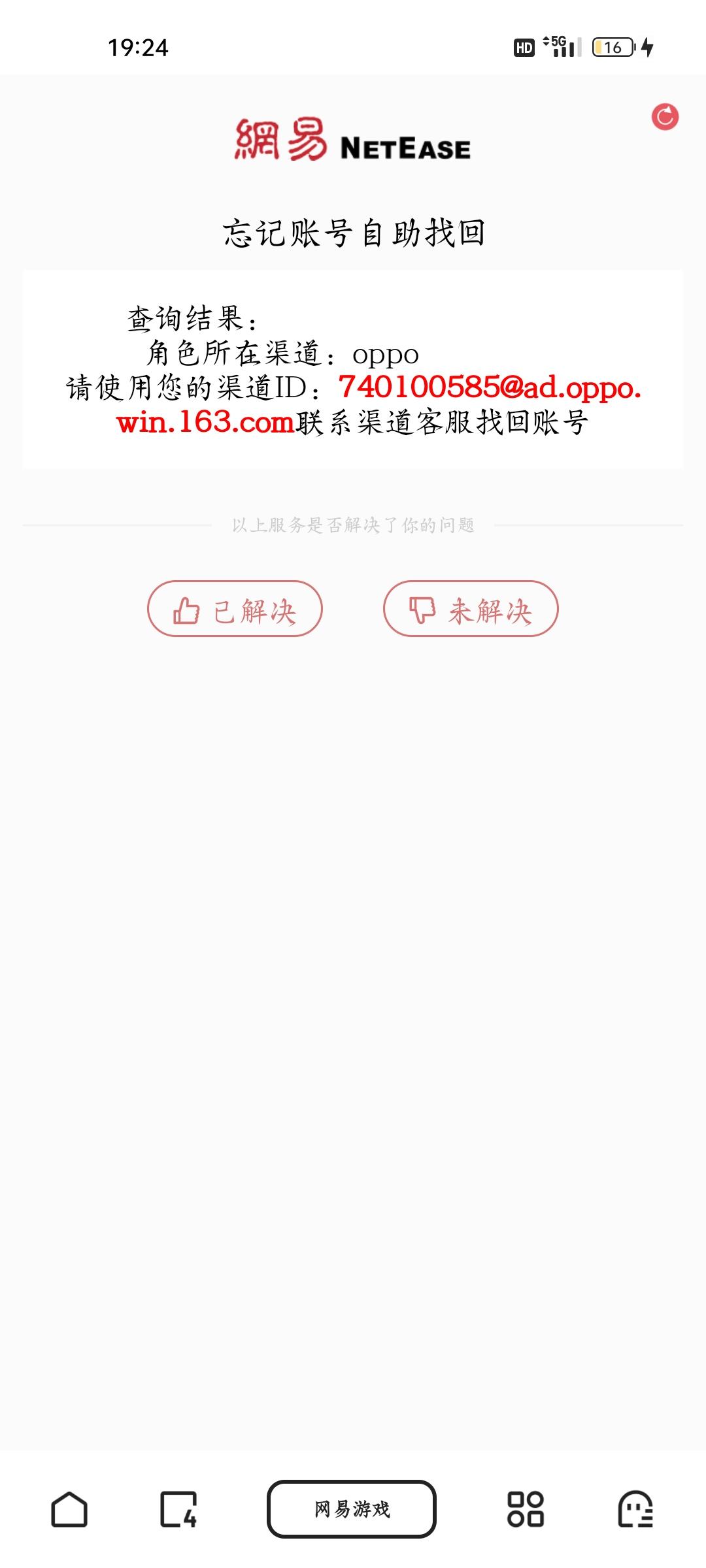Tap the 网易游戏 address box
The width and height of the screenshot is (706, 1568).
[352, 1509]
